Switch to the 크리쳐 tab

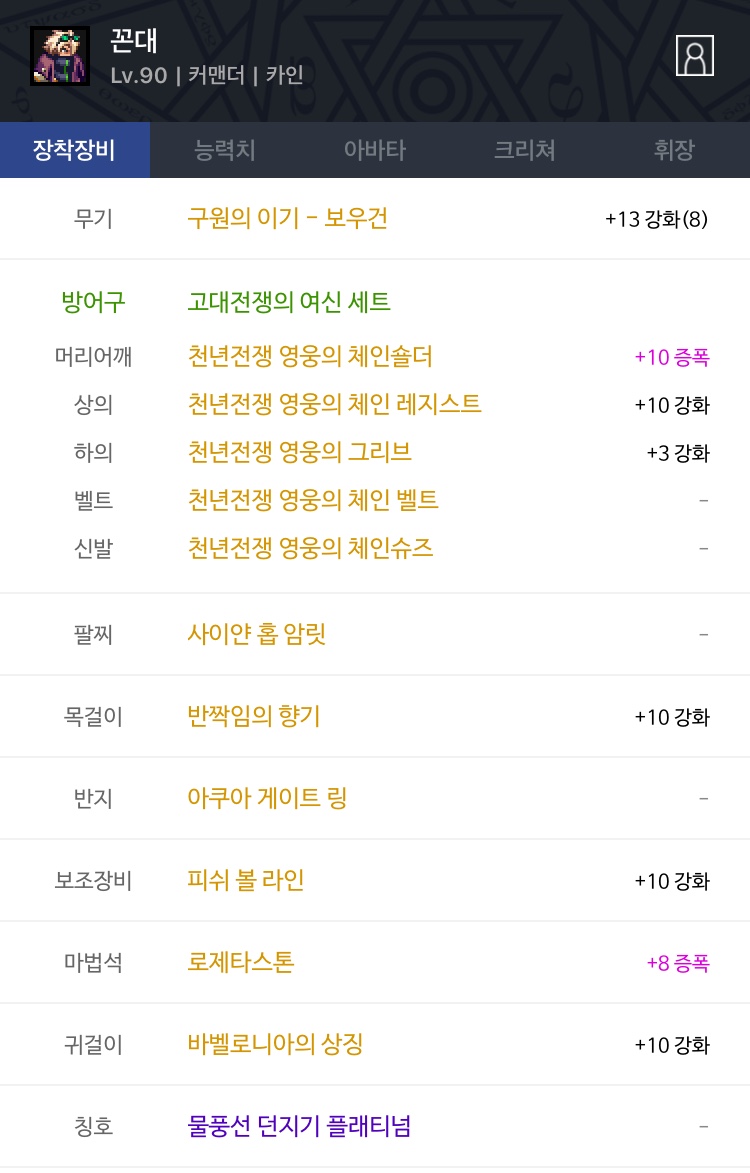tap(524, 150)
